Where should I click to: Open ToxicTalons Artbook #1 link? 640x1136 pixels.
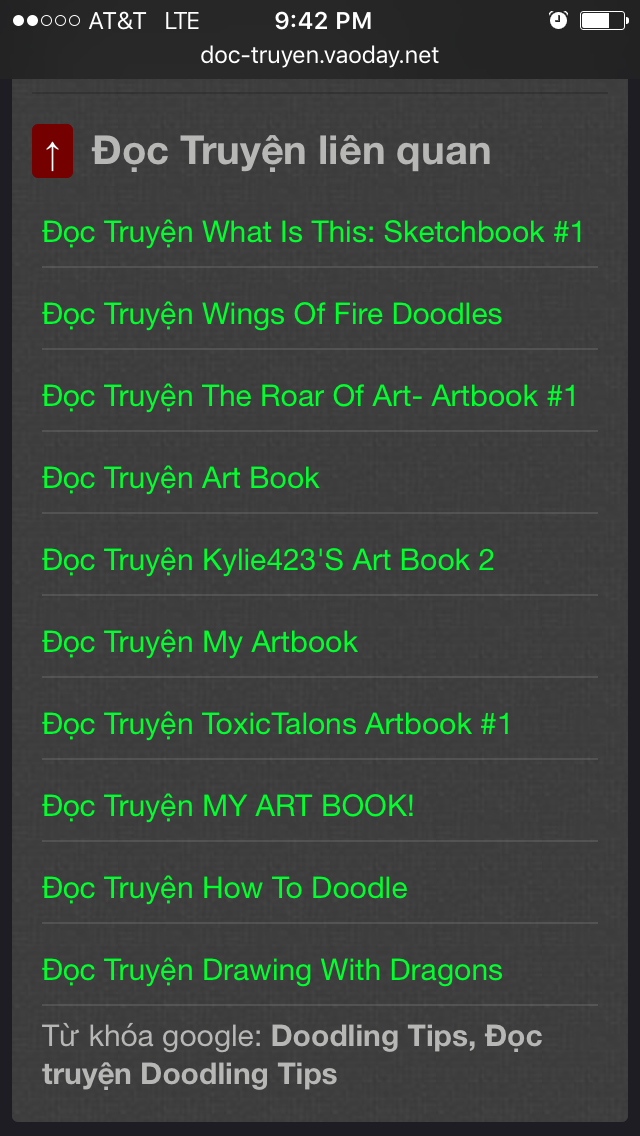pyautogui.click(x=277, y=724)
